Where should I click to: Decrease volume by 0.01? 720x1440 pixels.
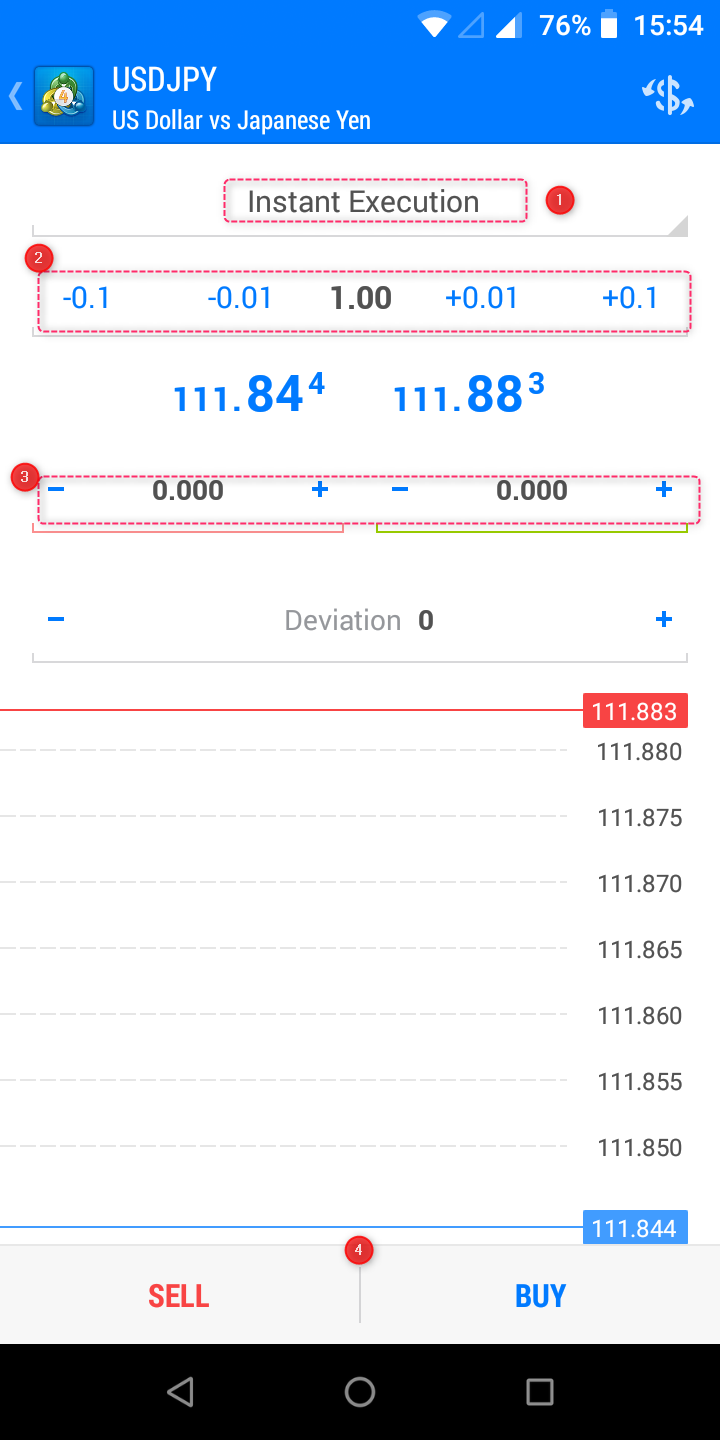click(239, 298)
